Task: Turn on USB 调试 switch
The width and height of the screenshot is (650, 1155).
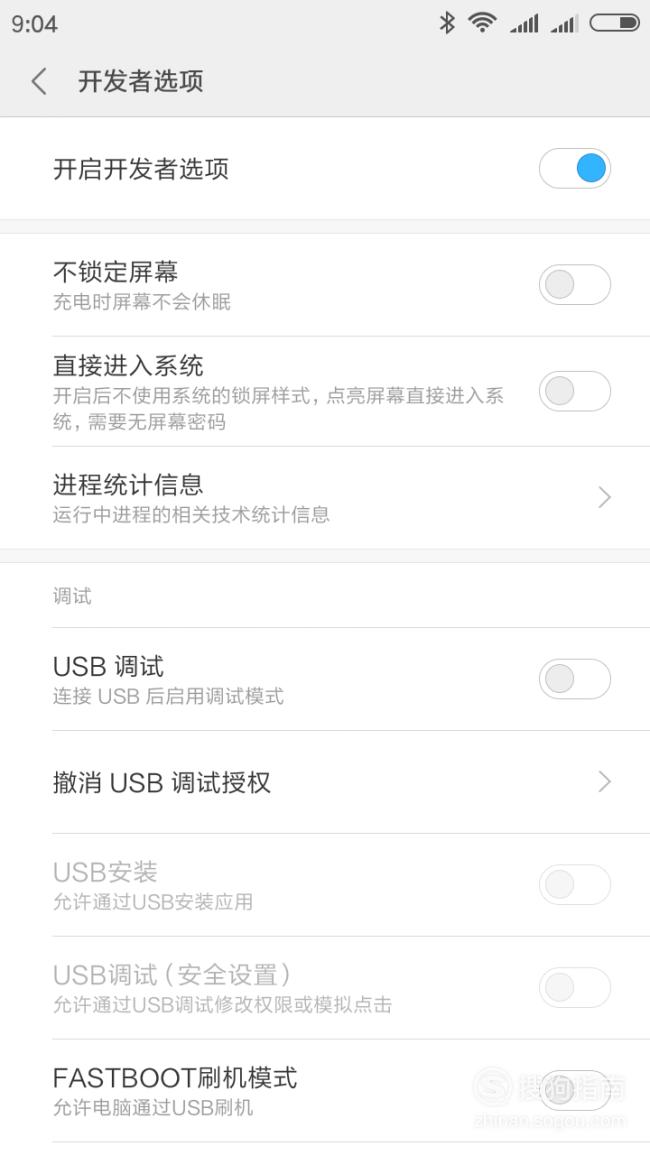Action: (575, 678)
